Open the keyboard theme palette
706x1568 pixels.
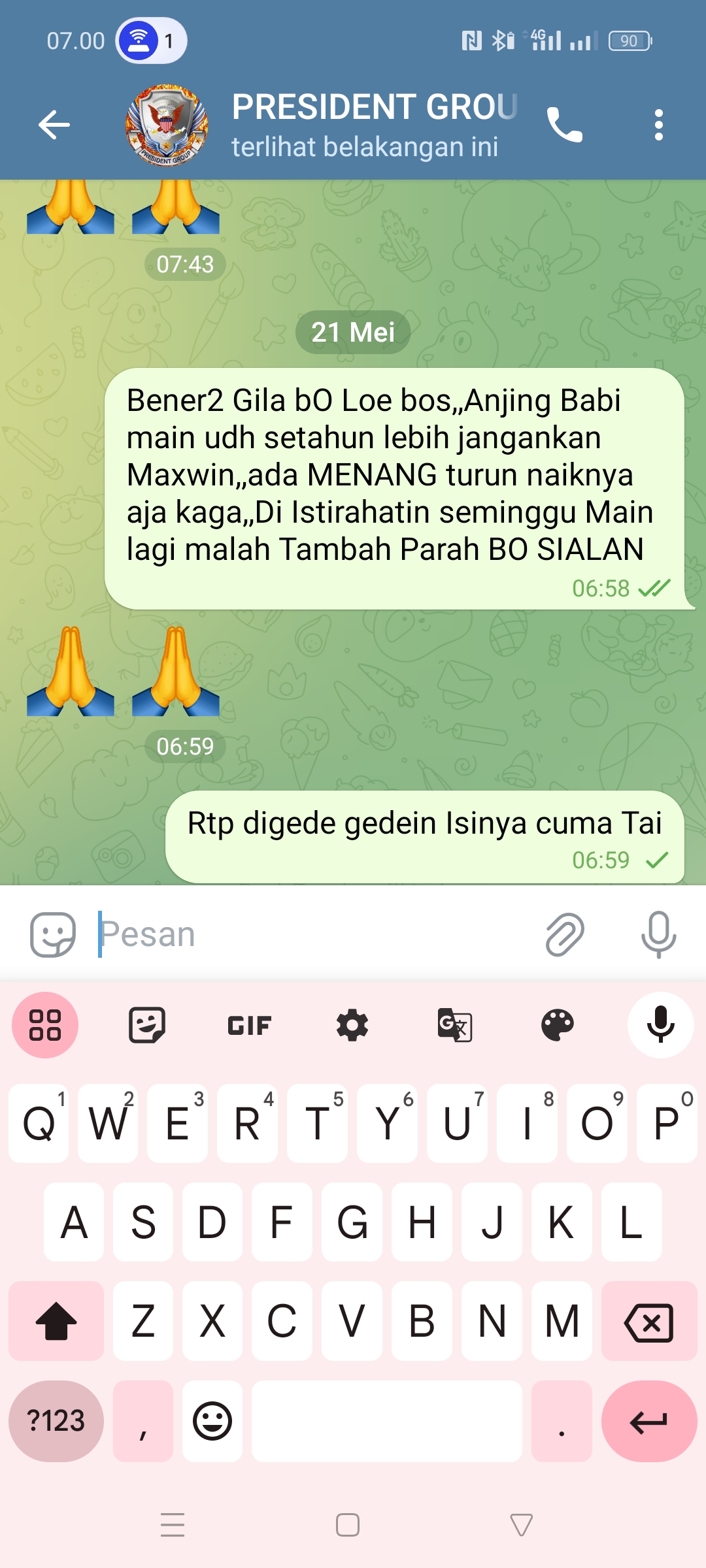[x=558, y=1025]
